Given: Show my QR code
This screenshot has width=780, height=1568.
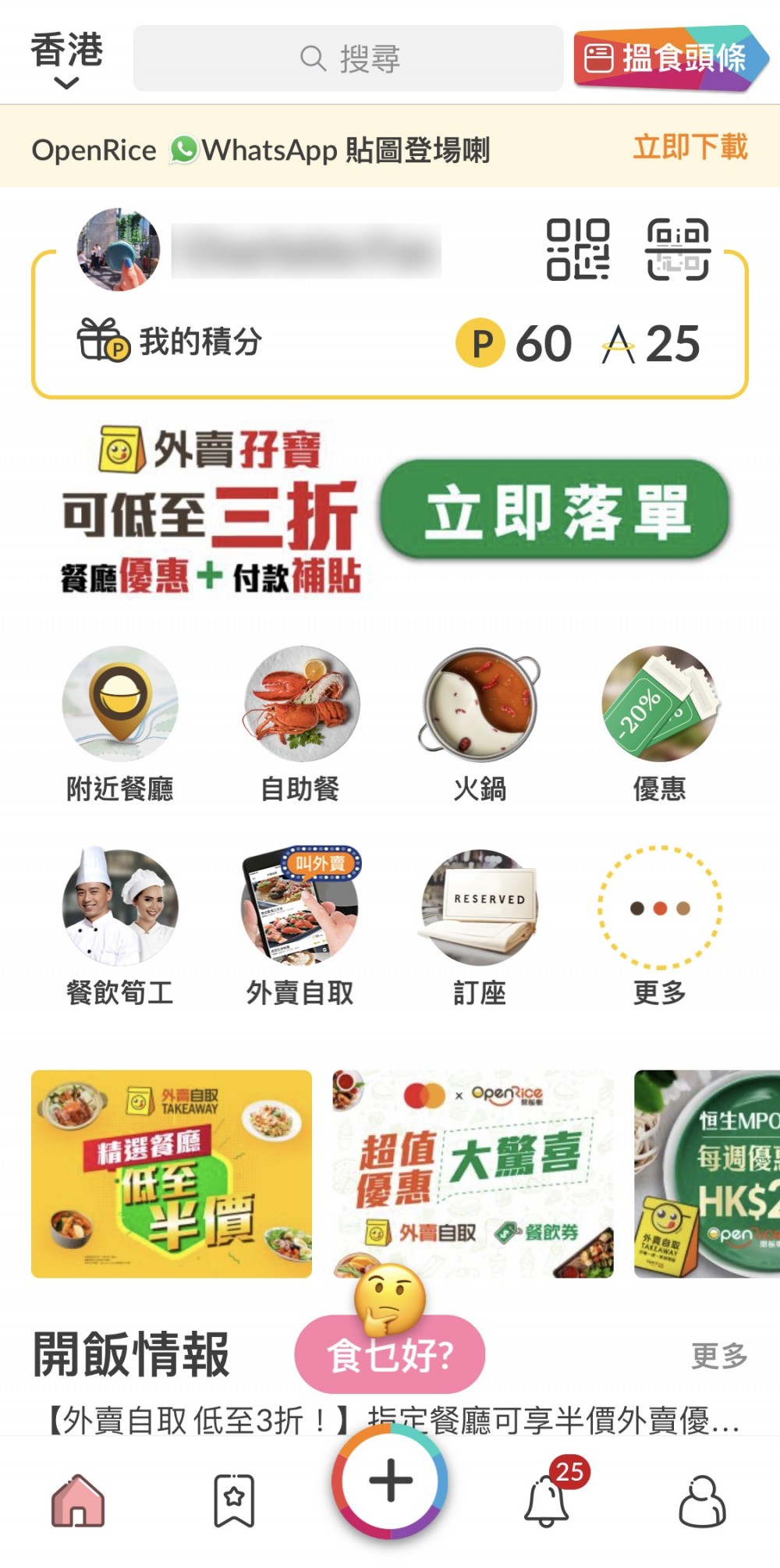Looking at the screenshot, I should point(577,250).
